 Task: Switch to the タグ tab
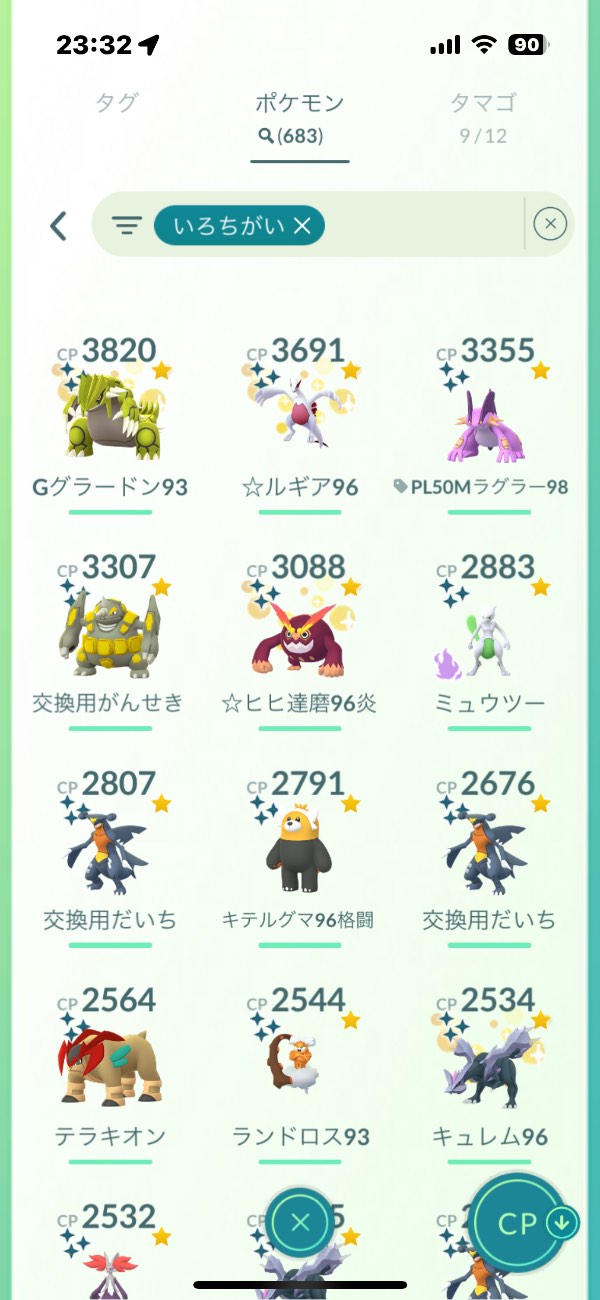pyautogui.click(x=116, y=103)
